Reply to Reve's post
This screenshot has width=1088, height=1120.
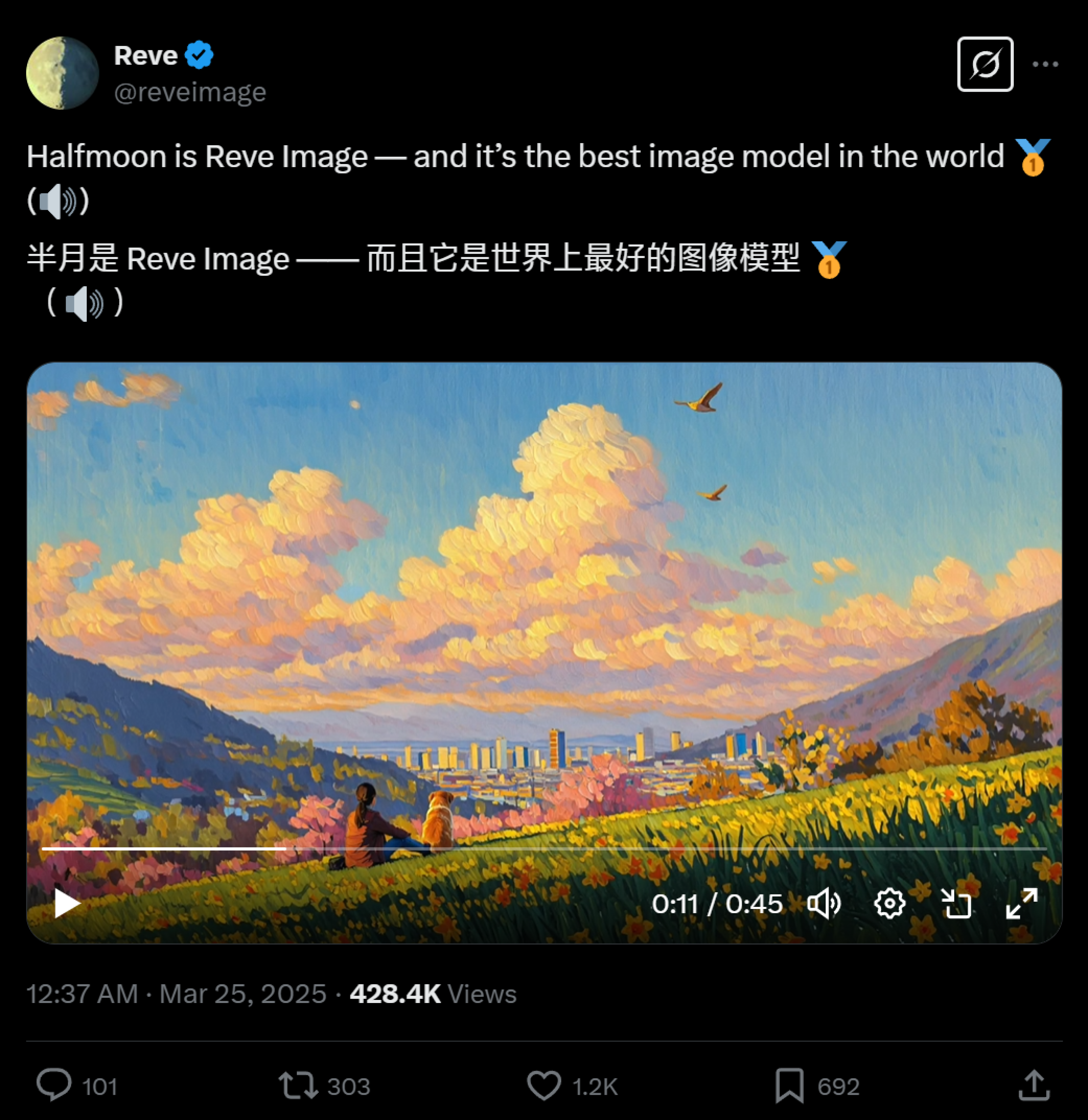point(54,1085)
